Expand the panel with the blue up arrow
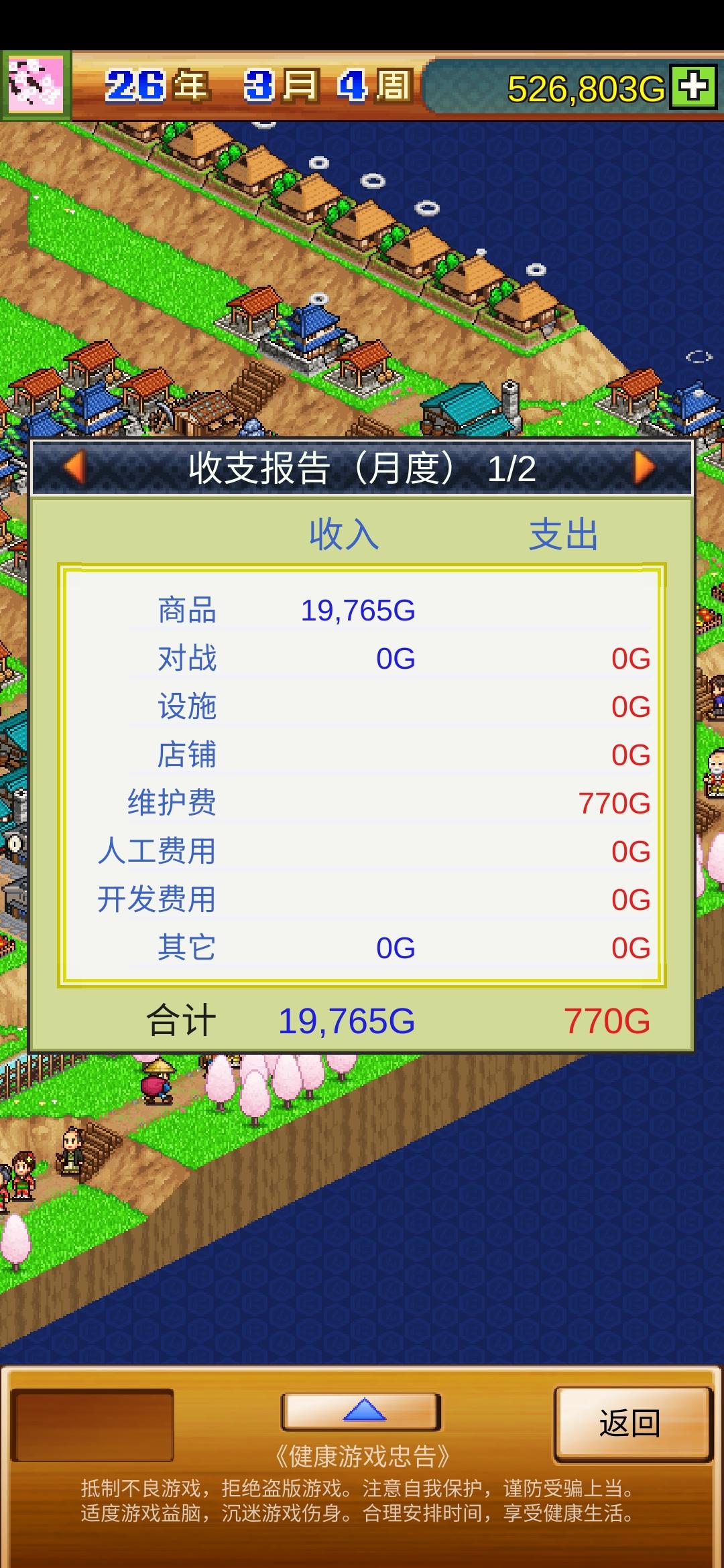The width and height of the screenshot is (724, 1568). [362, 1411]
